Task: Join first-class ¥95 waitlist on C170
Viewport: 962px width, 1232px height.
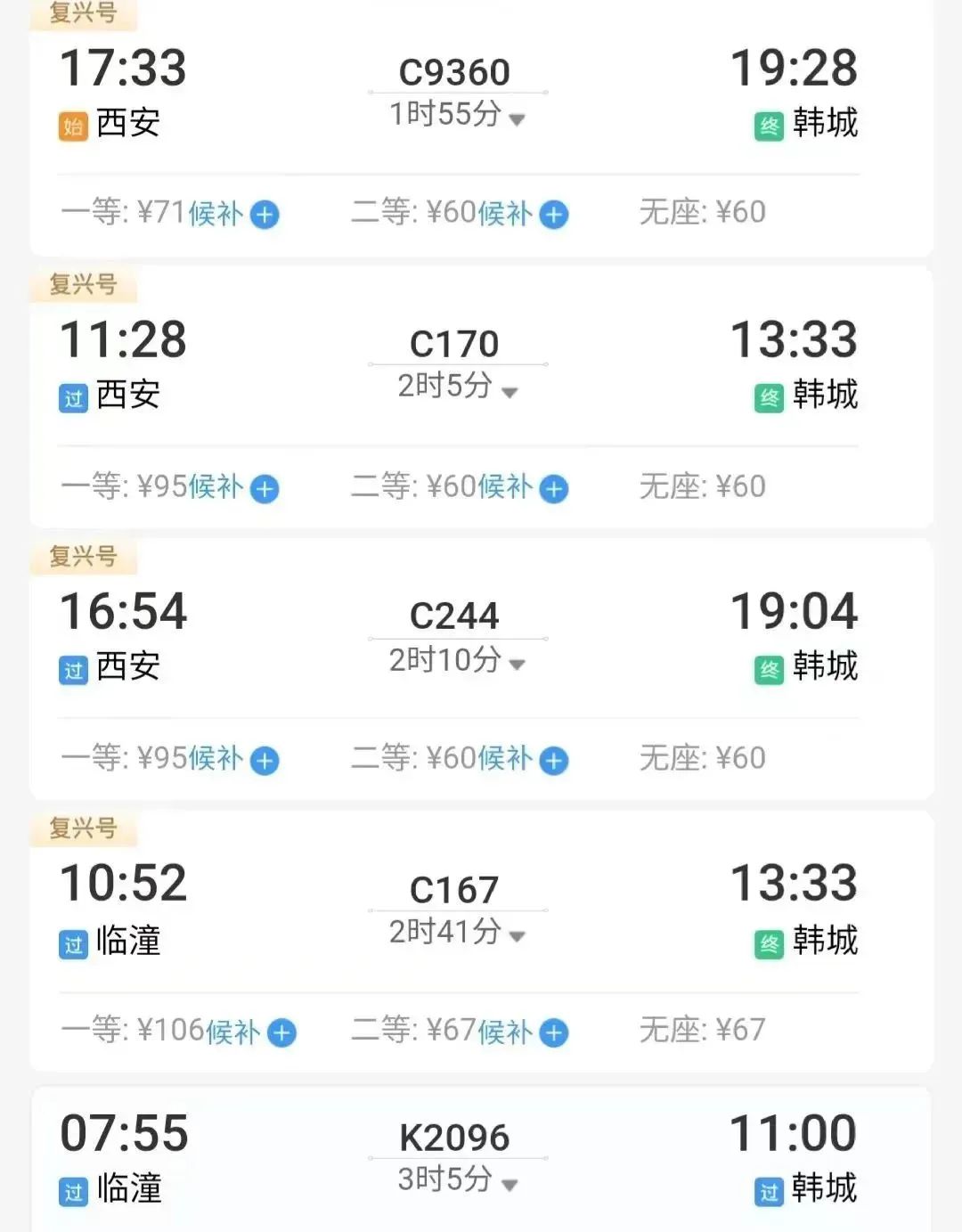Action: pyautogui.click(x=265, y=488)
